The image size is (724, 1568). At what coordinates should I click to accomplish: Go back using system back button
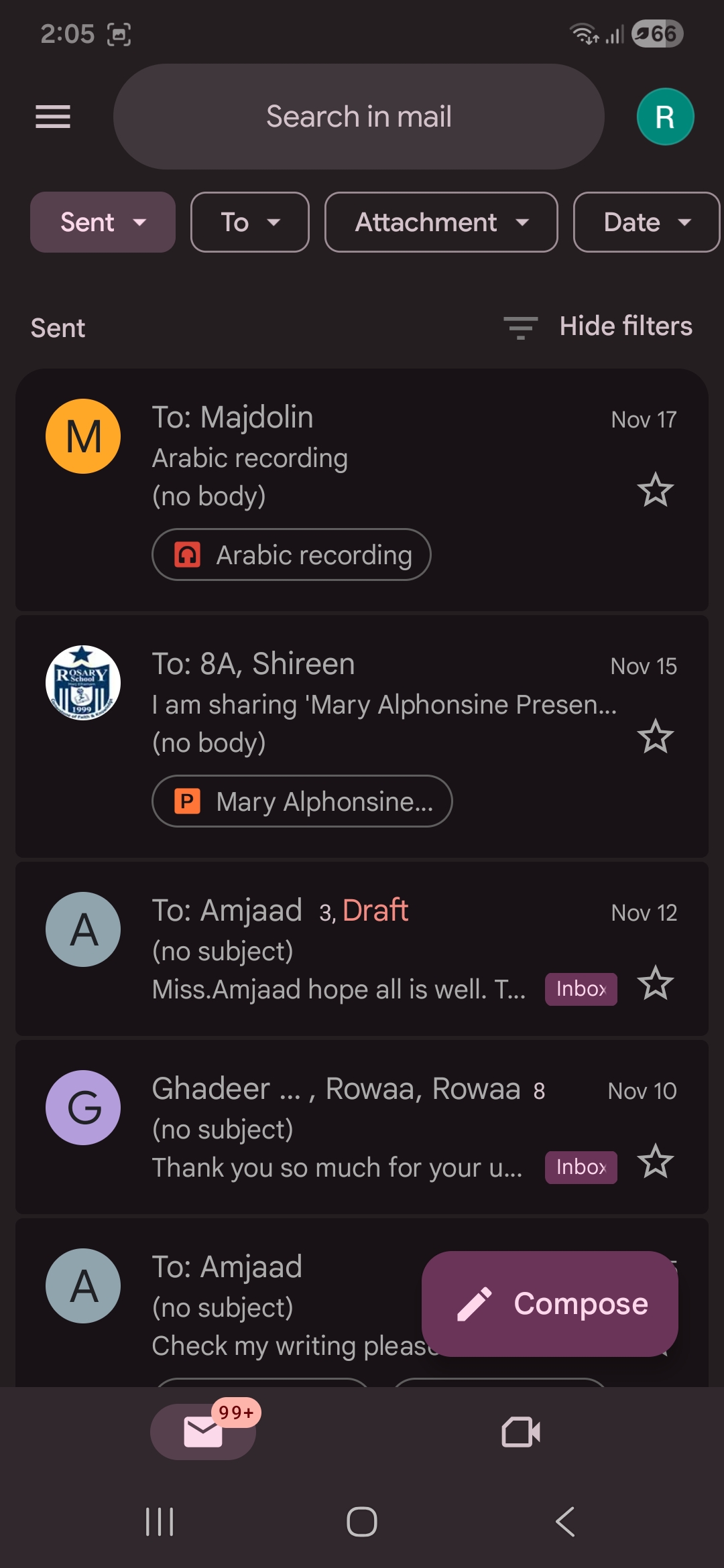565,1521
